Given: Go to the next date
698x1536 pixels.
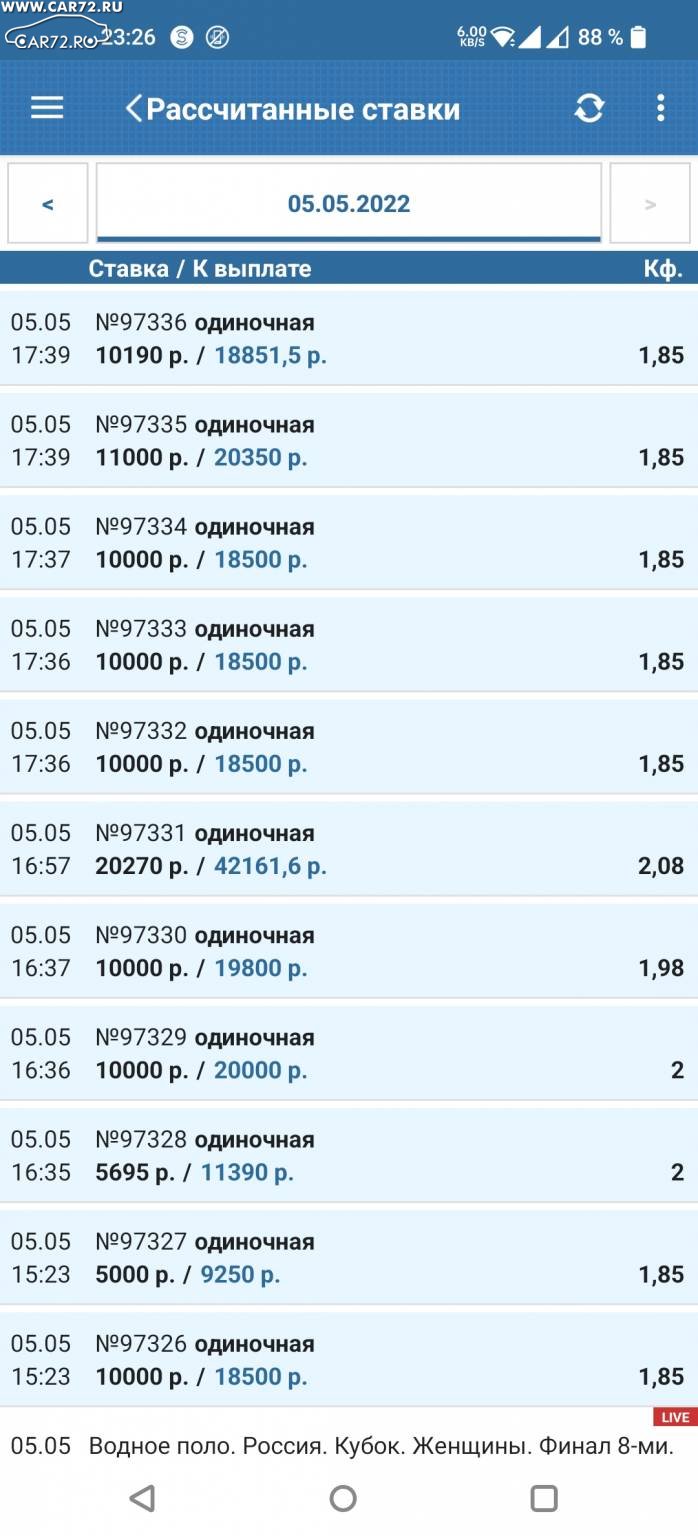Looking at the screenshot, I should (x=650, y=204).
